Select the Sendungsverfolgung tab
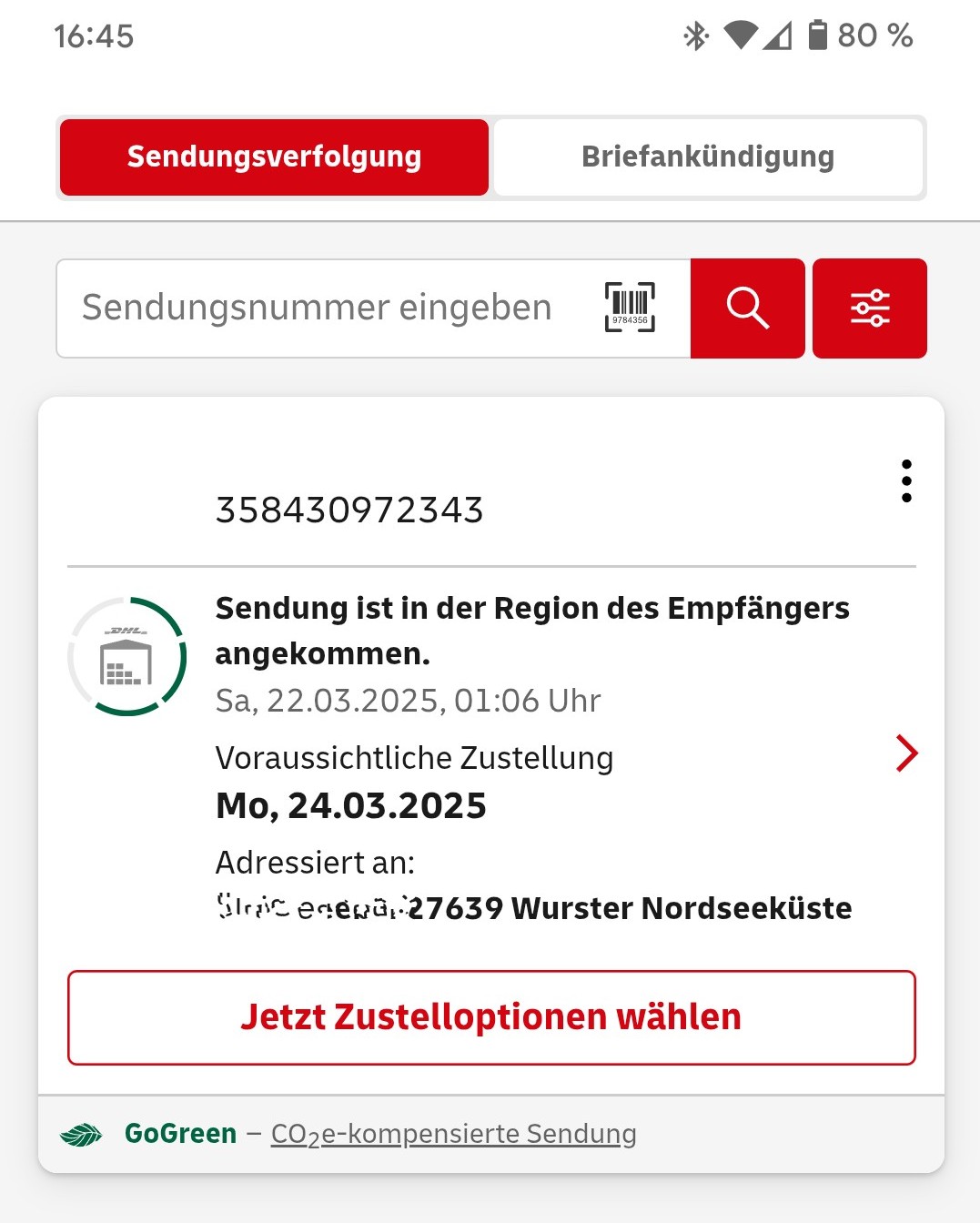 pyautogui.click(x=274, y=157)
